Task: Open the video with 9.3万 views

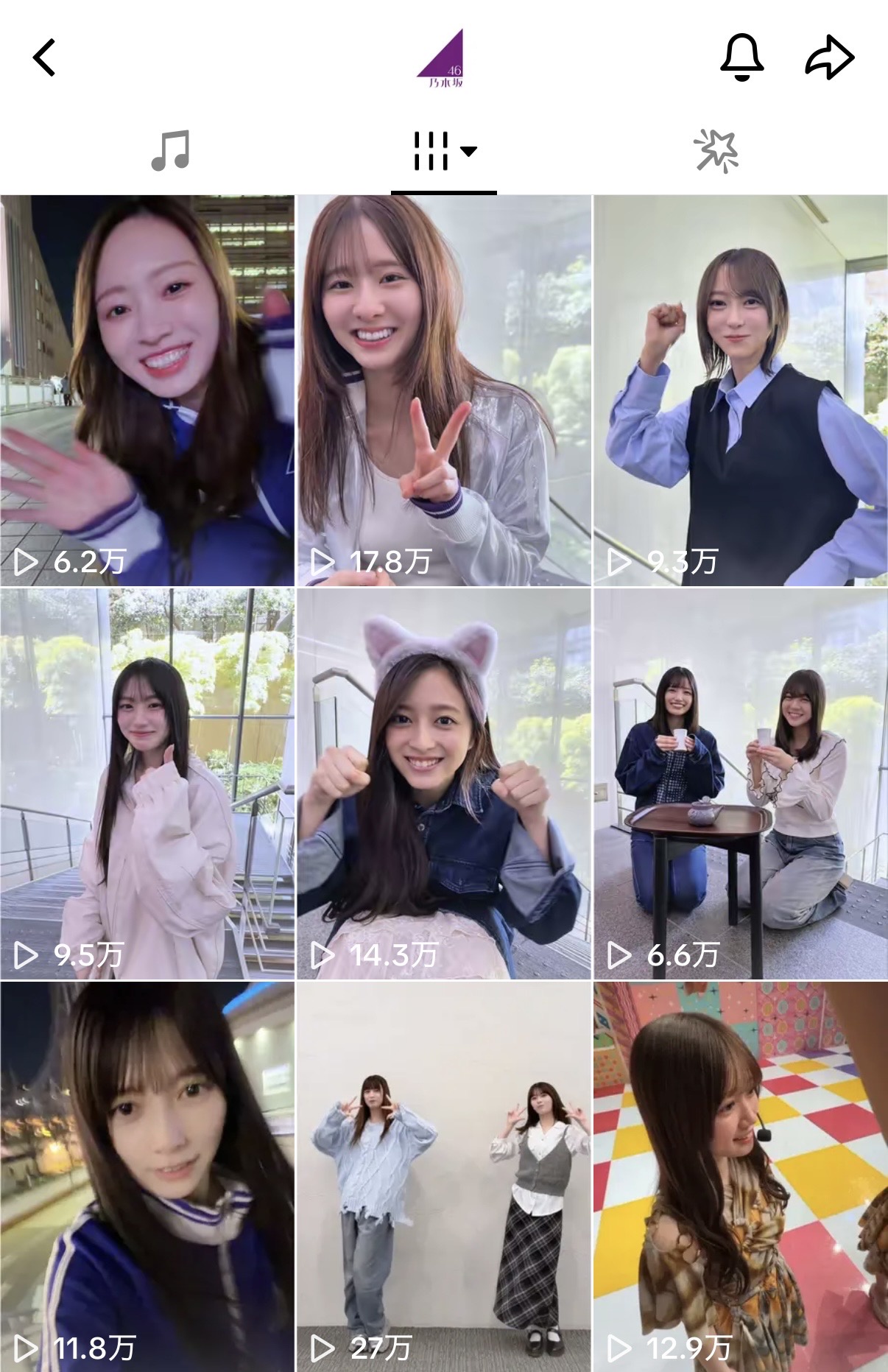Action: [x=740, y=390]
